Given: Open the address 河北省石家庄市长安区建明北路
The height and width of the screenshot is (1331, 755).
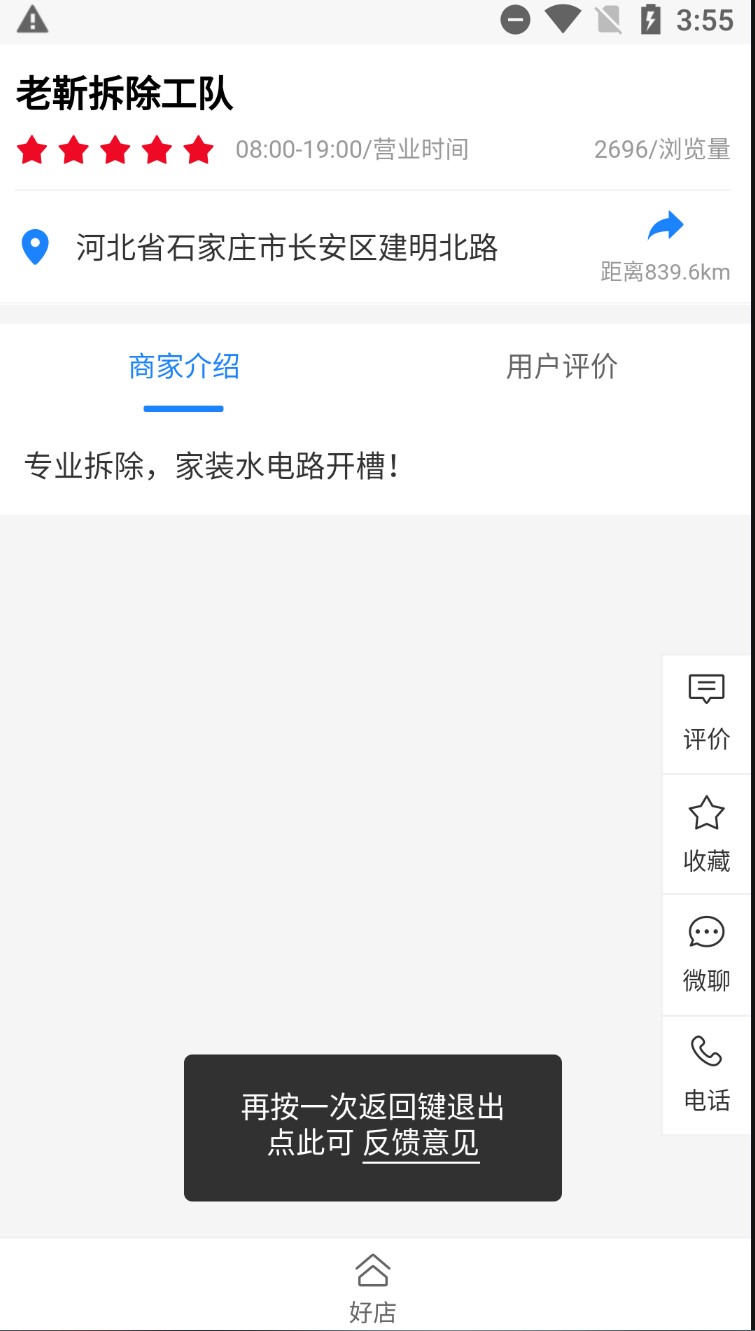Looking at the screenshot, I should point(287,247).
